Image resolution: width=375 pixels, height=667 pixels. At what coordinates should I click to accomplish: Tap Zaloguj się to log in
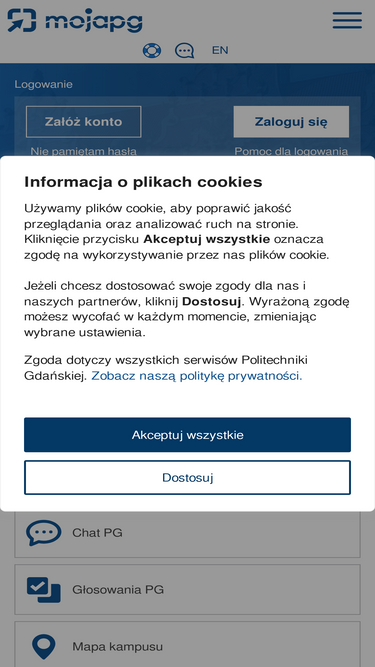(291, 122)
